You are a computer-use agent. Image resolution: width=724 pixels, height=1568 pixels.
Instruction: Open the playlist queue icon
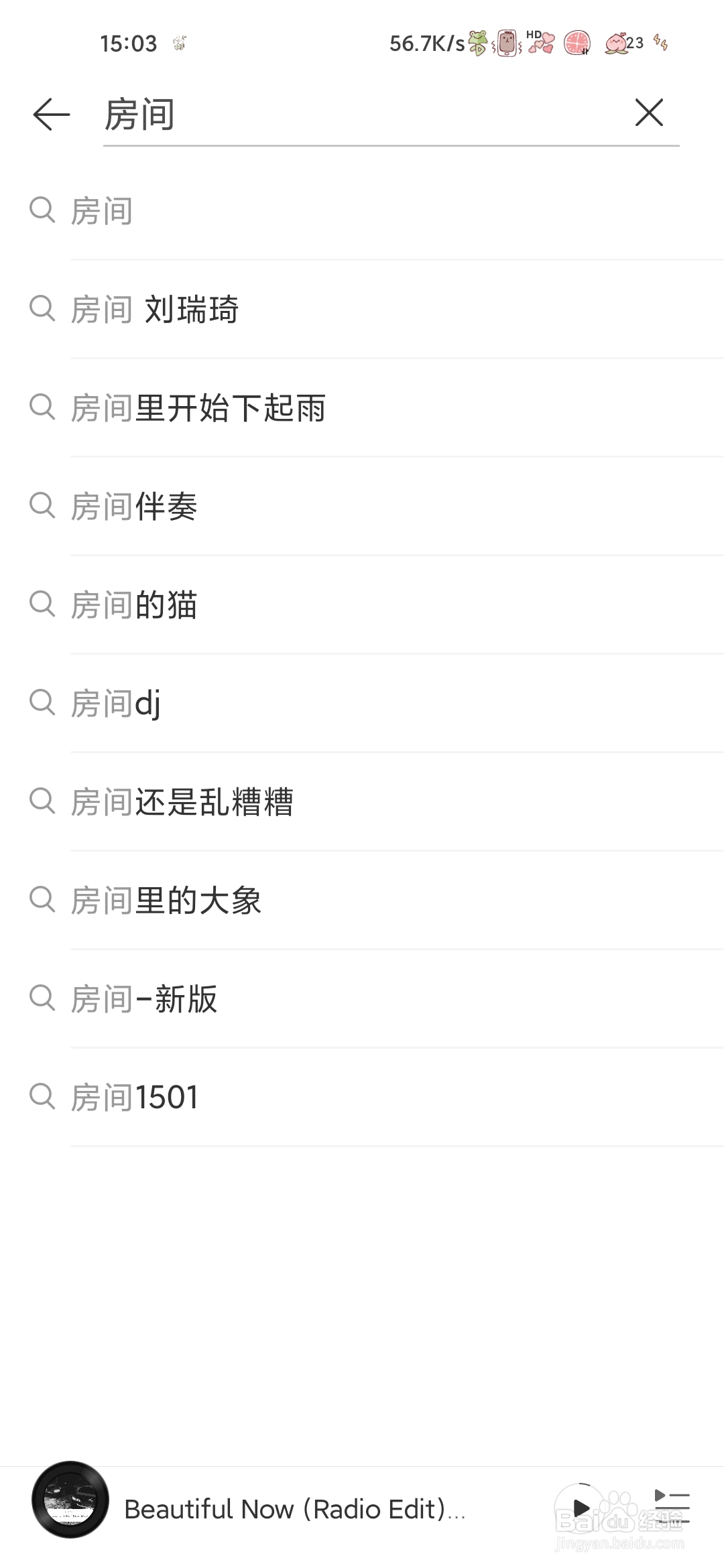(x=672, y=1507)
